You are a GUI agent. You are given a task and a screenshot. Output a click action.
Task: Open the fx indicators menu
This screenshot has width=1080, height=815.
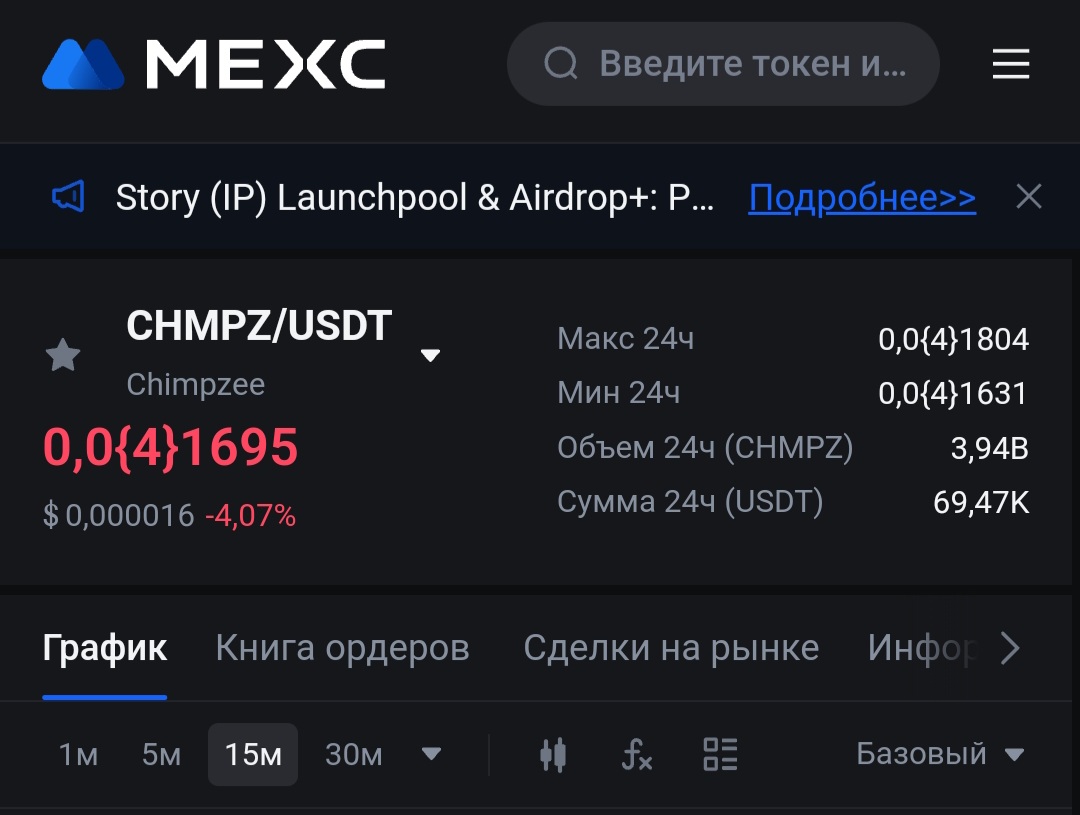click(636, 754)
